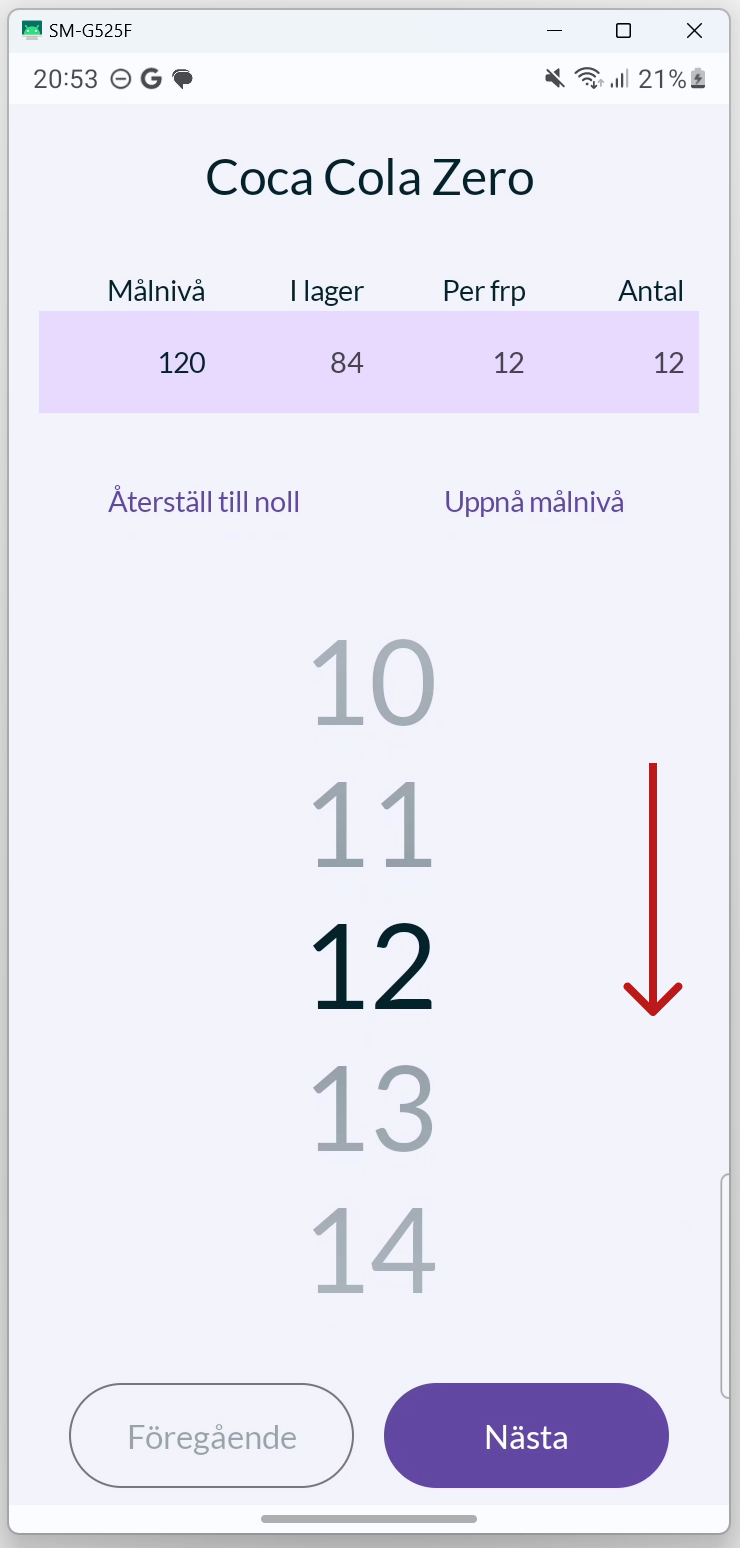Select Uppnå målnivå to reach target level

[x=534, y=502]
